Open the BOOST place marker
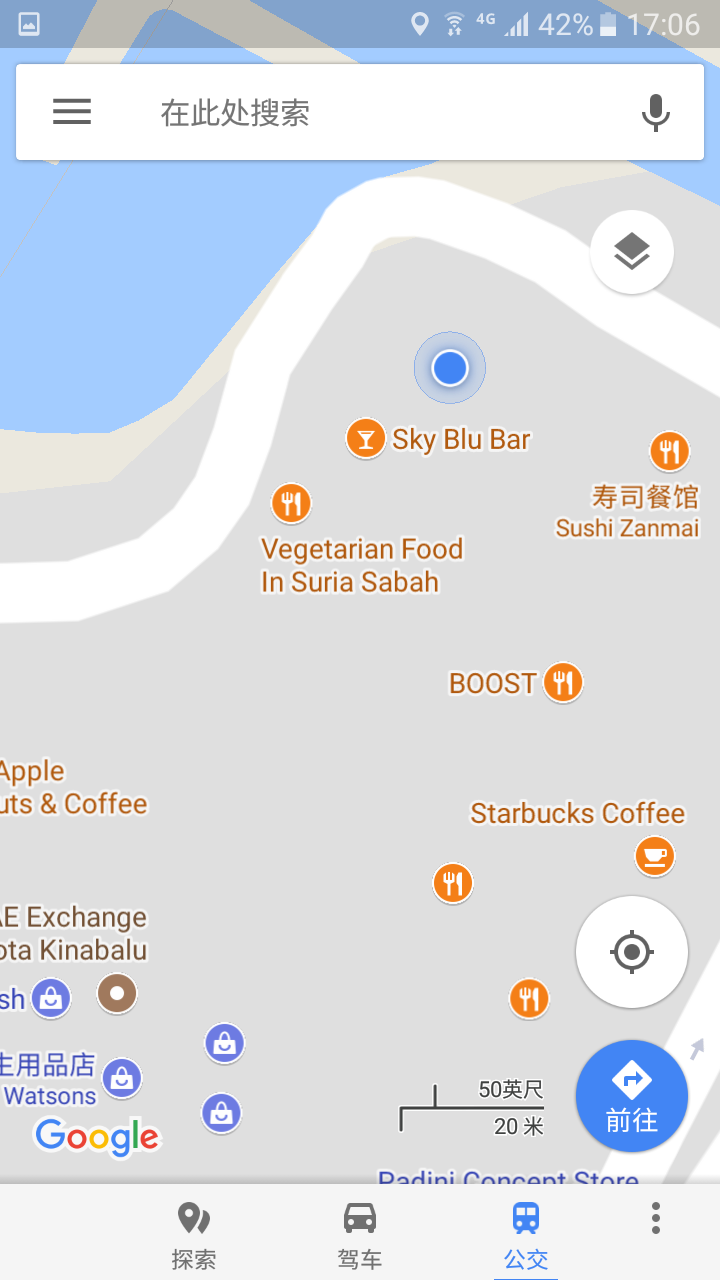The width and height of the screenshot is (720, 1280). (x=564, y=683)
